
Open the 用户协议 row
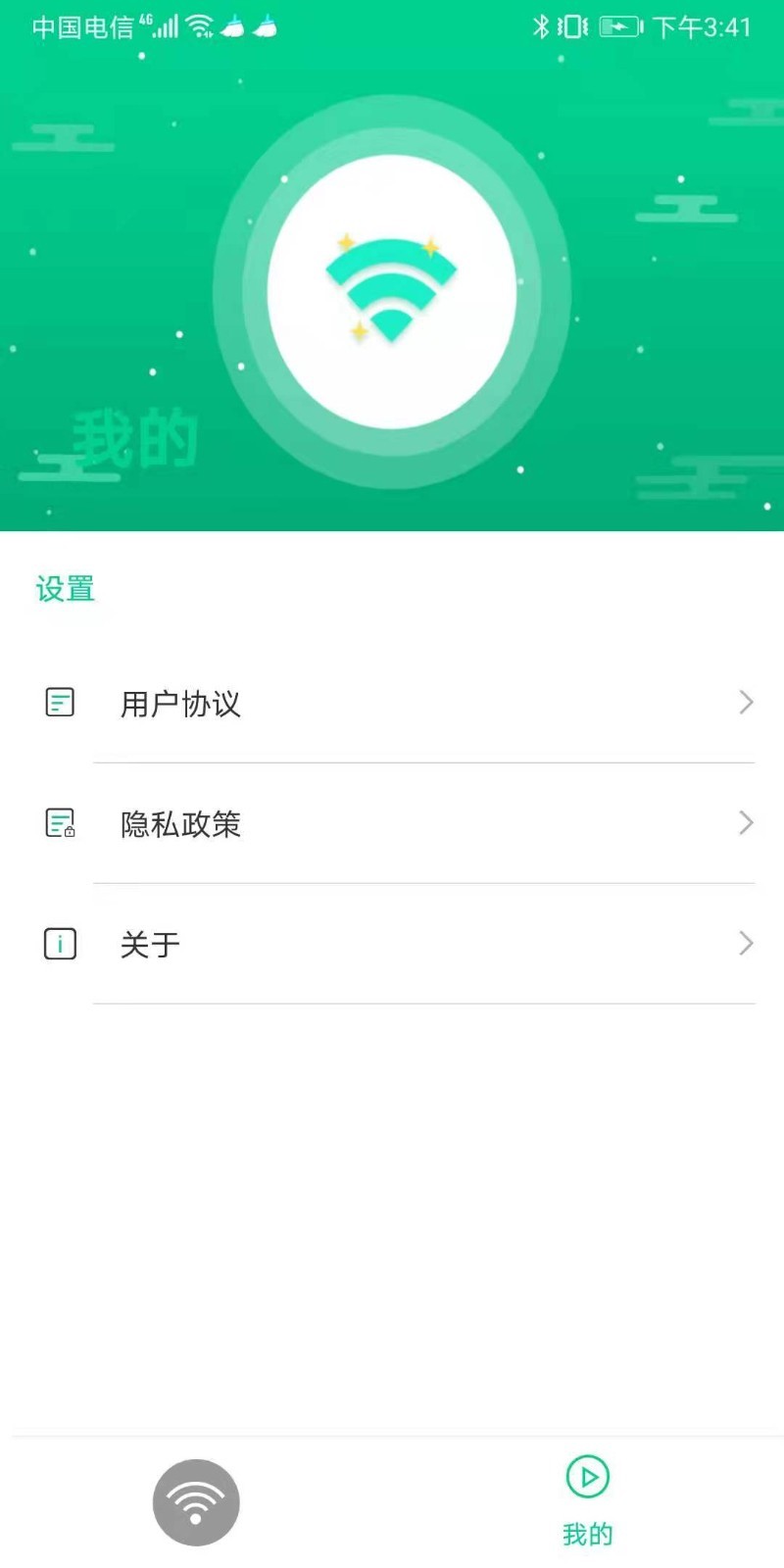click(x=392, y=703)
